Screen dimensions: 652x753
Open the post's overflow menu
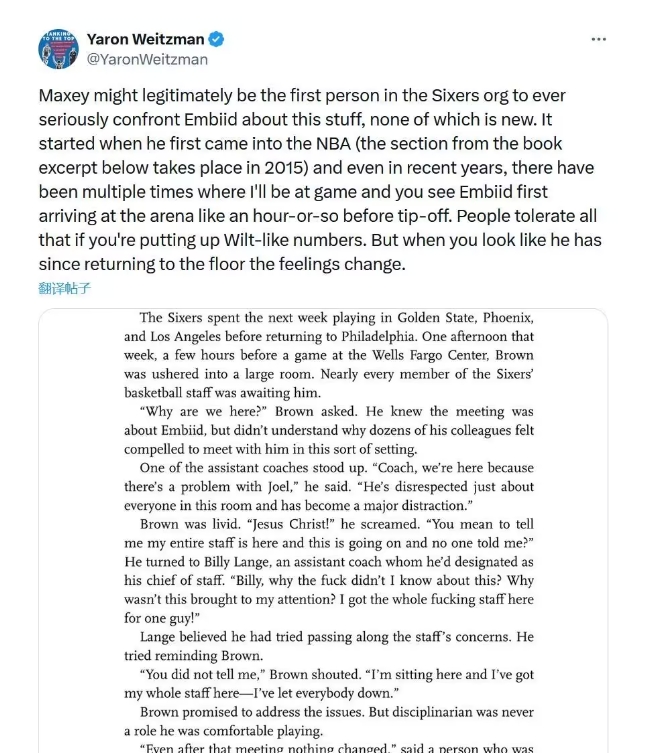coord(598,40)
